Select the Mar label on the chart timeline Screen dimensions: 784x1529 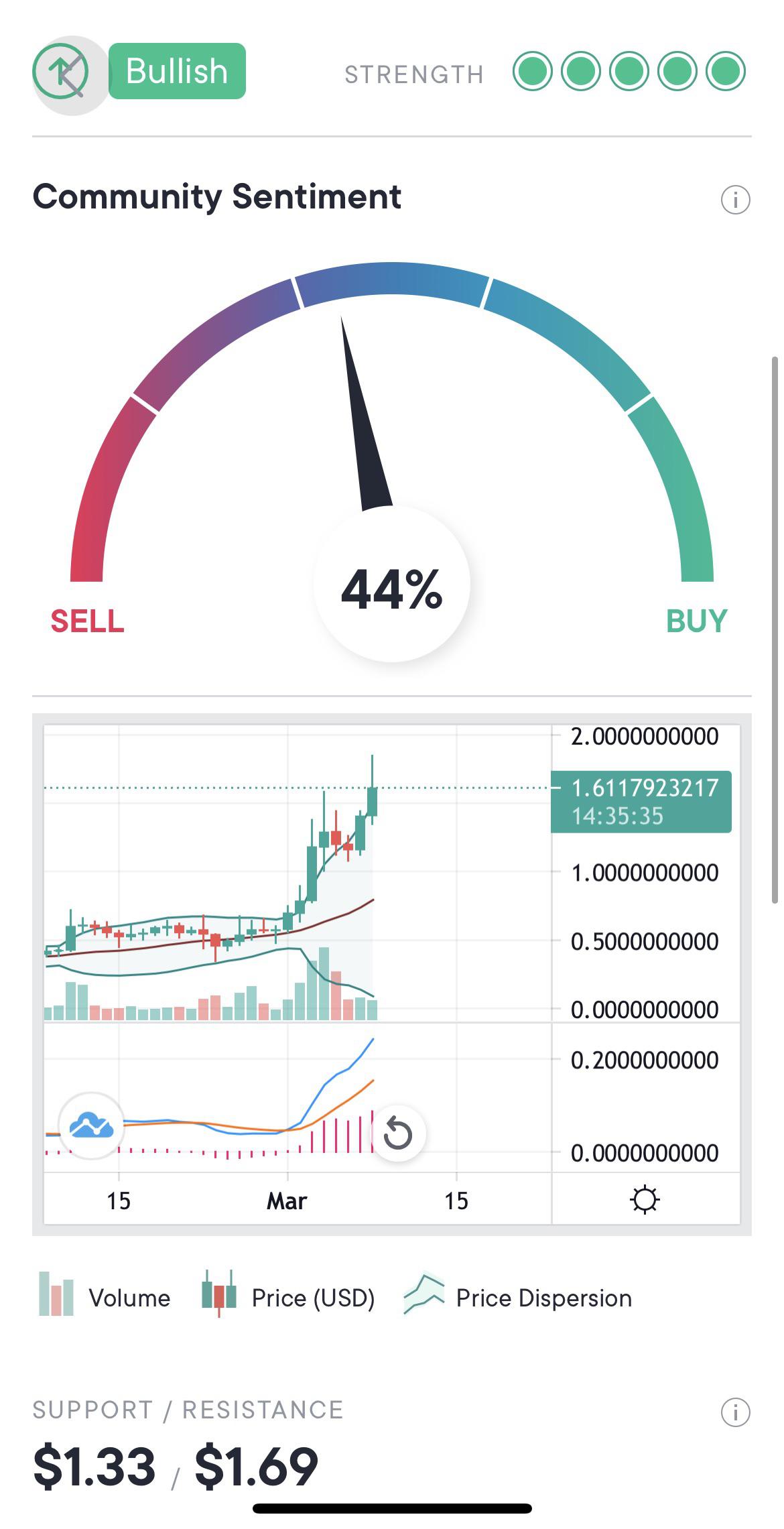pos(288,1201)
